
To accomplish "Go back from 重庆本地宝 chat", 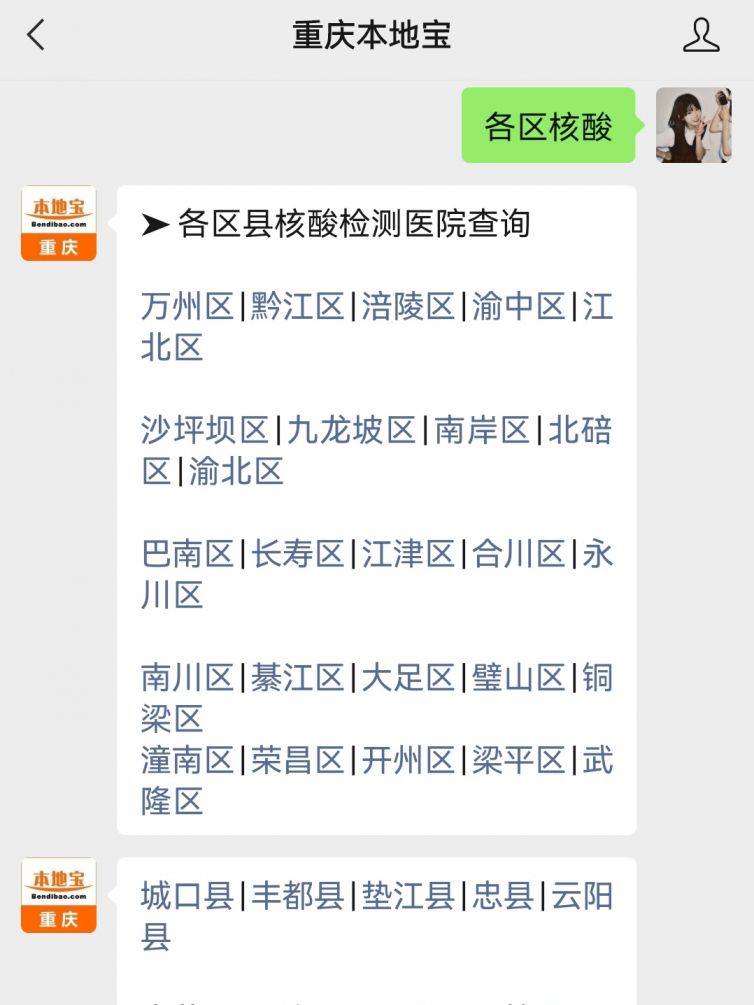I will 36,35.
